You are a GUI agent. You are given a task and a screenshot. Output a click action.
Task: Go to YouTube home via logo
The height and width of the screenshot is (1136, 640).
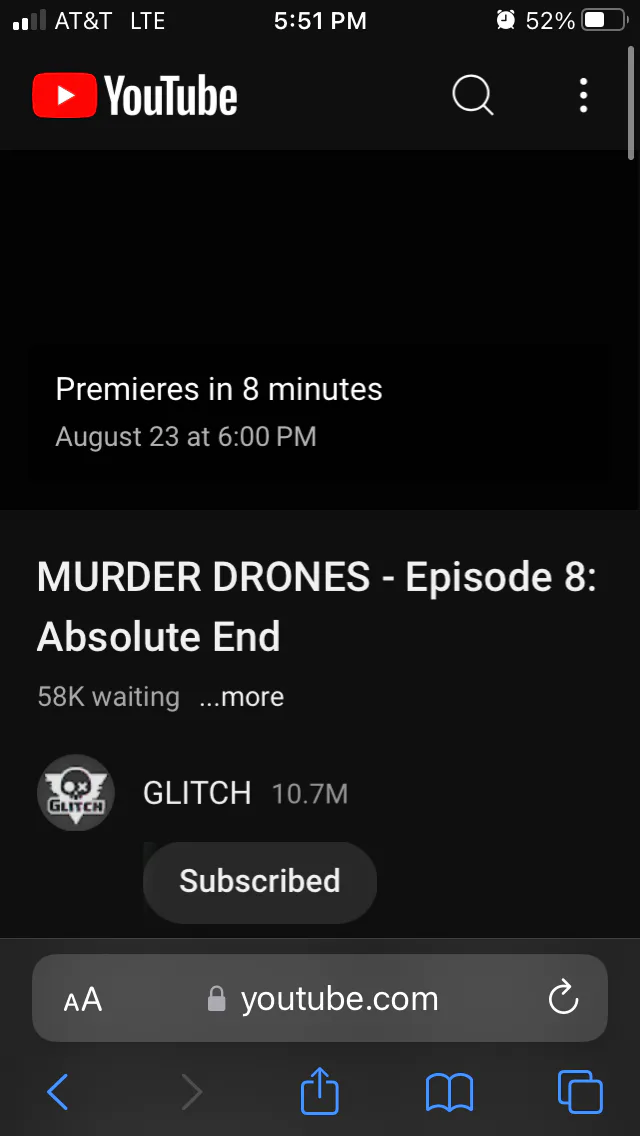(135, 96)
